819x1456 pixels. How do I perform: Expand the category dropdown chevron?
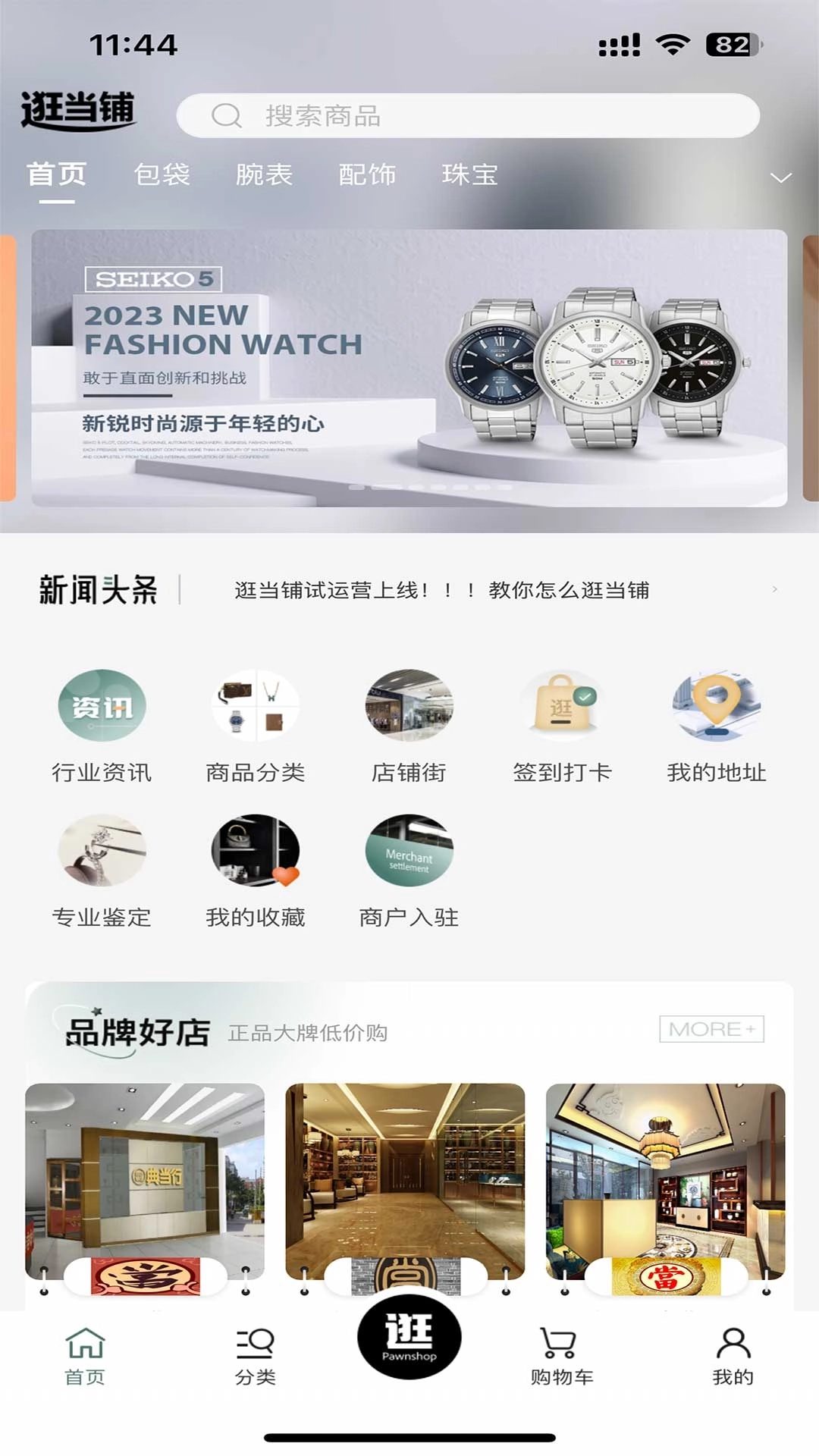tap(780, 178)
